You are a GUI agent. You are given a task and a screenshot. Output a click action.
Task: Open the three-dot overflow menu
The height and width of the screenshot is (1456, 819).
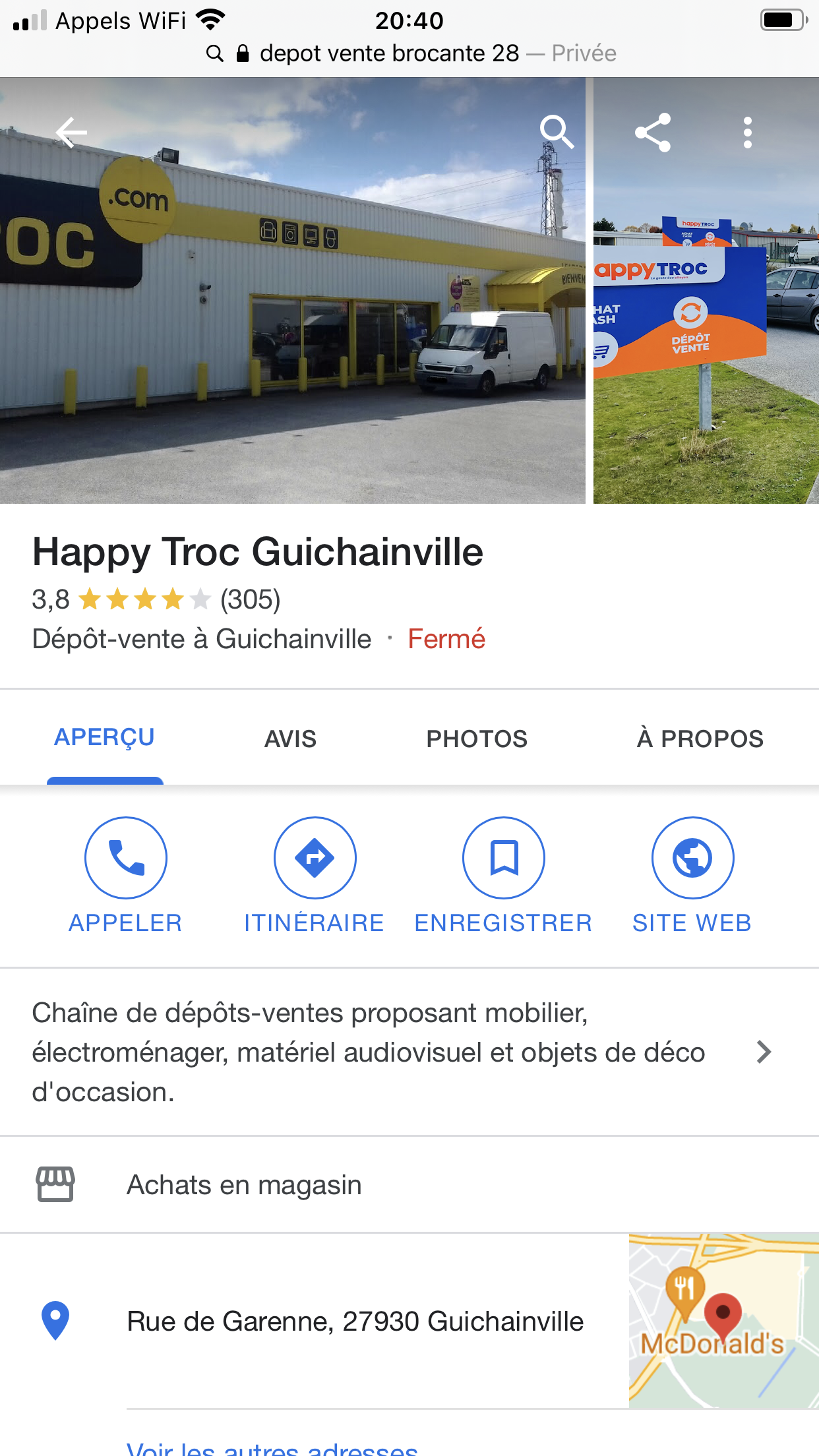(747, 133)
